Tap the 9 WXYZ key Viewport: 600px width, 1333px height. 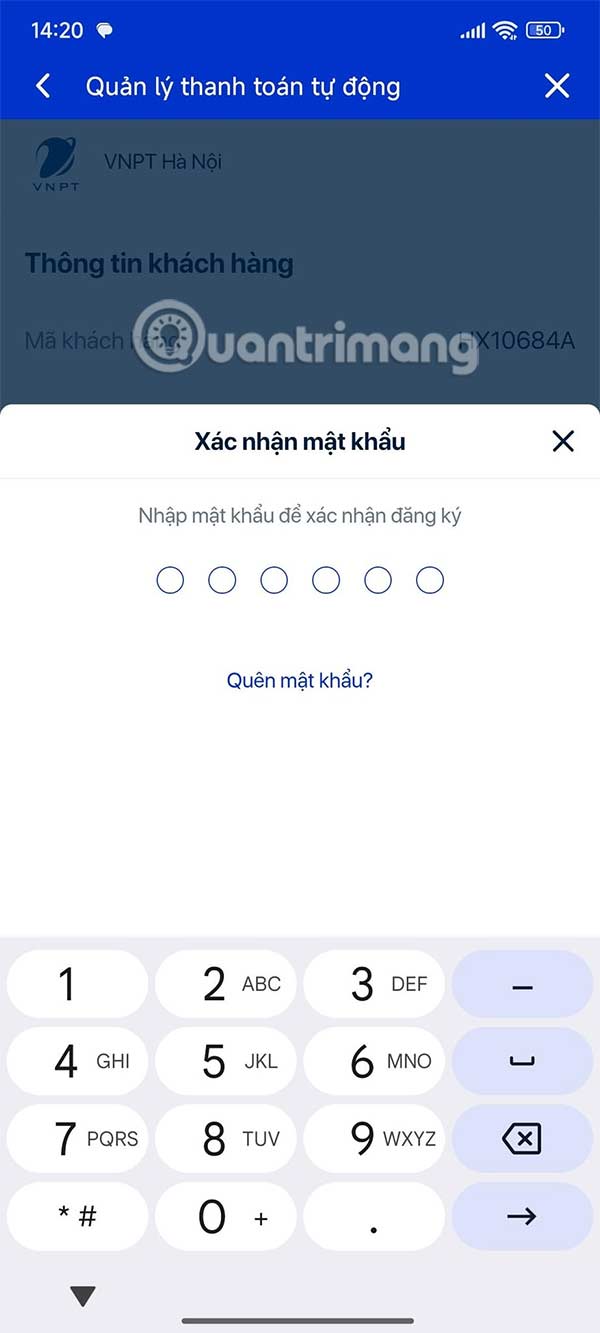(x=374, y=1138)
